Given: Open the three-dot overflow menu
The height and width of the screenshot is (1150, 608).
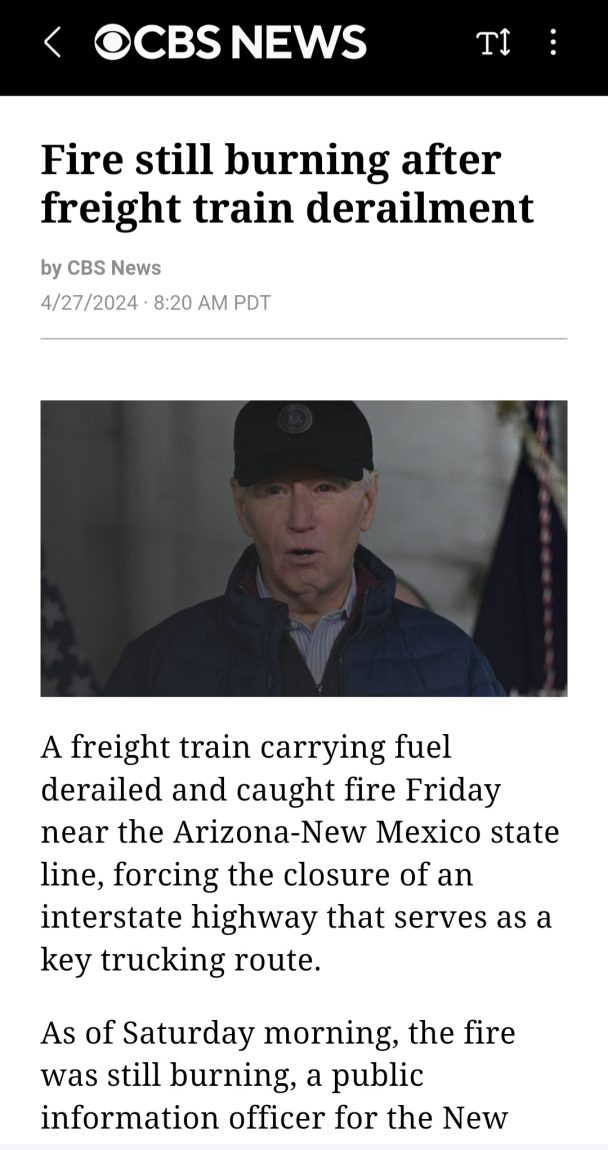Looking at the screenshot, I should pyautogui.click(x=553, y=43).
